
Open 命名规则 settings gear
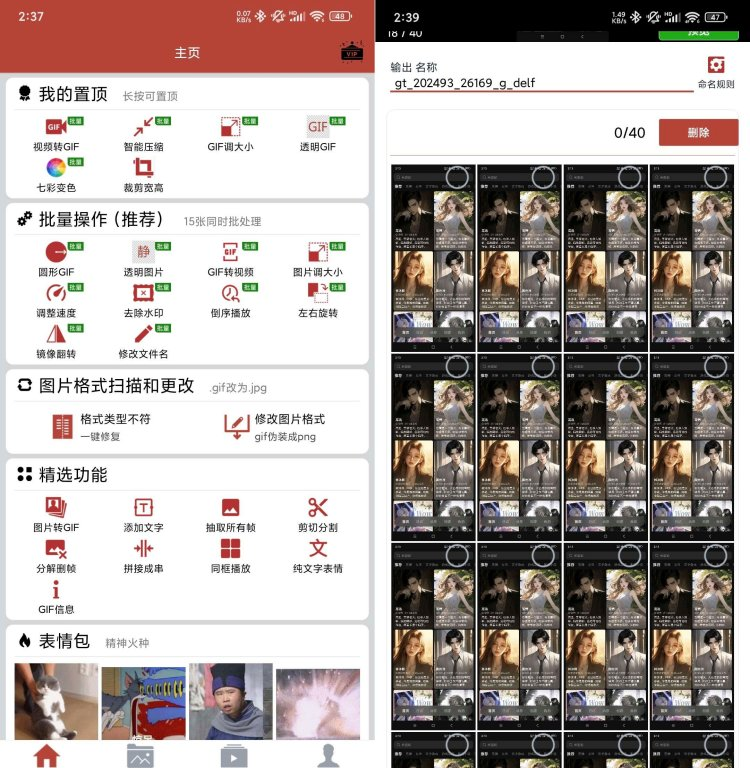[x=715, y=72]
